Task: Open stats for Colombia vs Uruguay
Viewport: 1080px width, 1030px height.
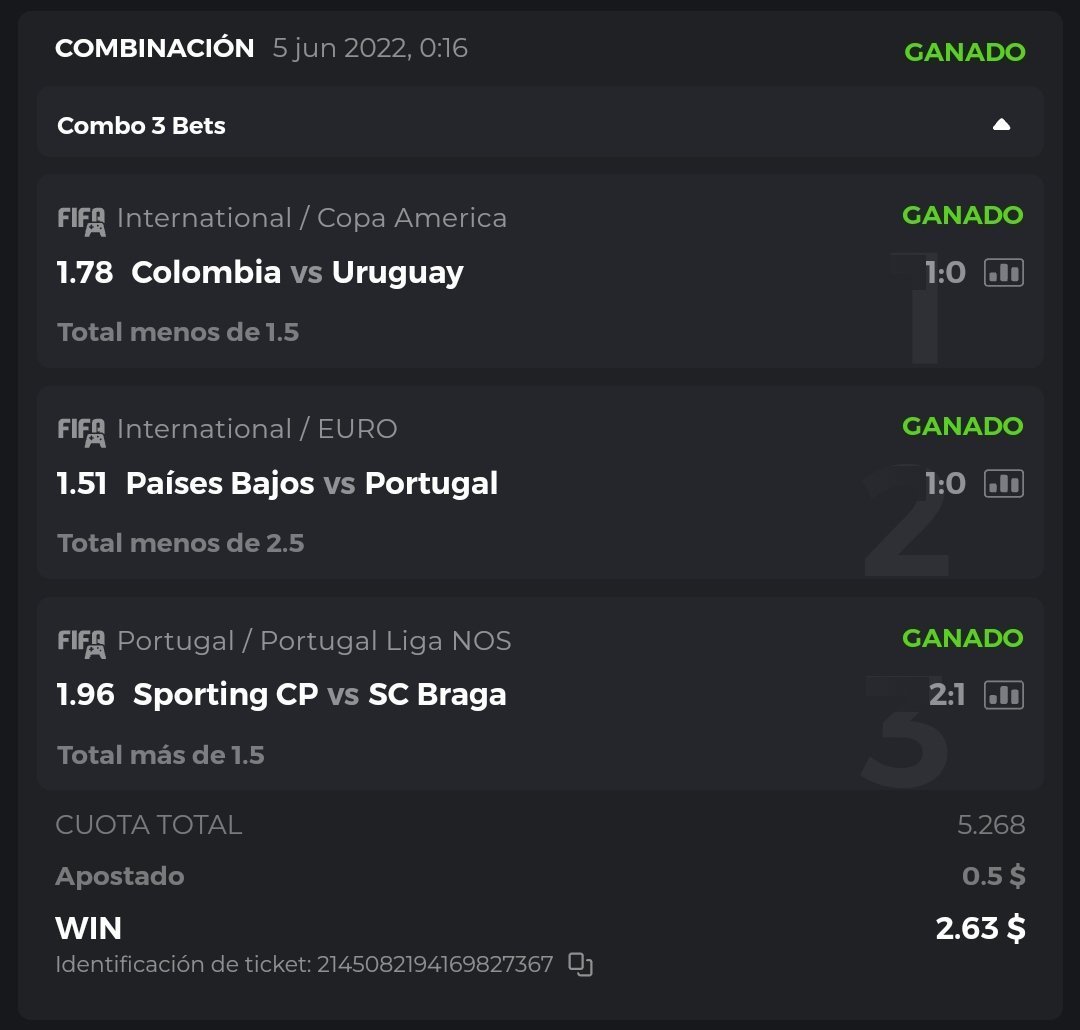Action: [x=1003, y=272]
